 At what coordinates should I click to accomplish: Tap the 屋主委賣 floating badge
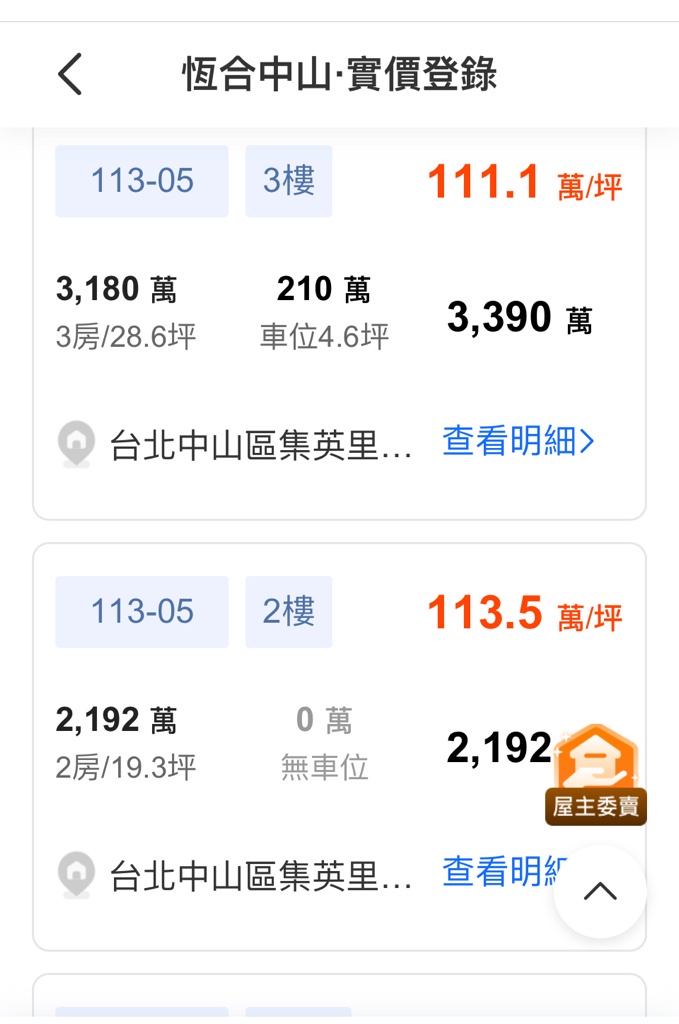tap(596, 775)
